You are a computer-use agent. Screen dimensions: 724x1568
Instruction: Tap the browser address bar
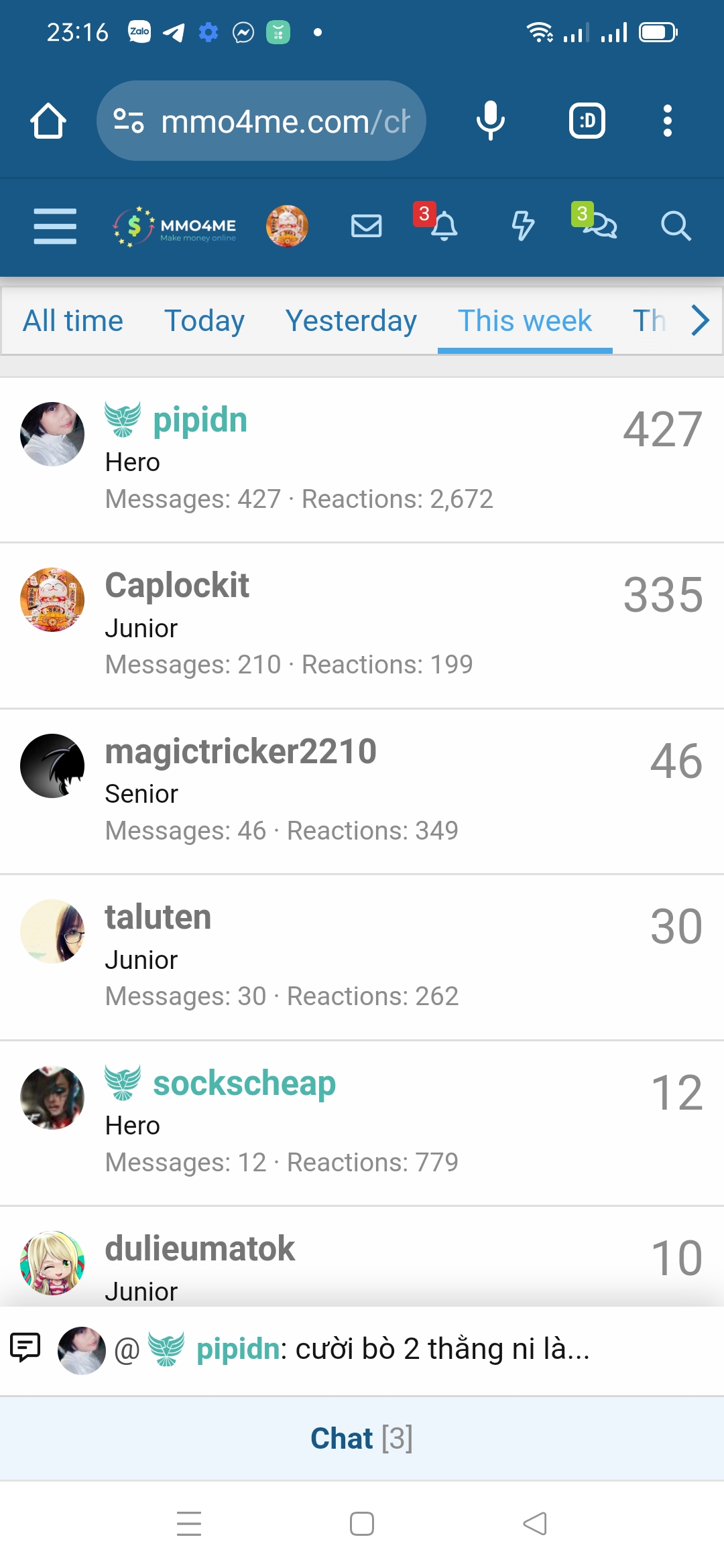click(261, 121)
